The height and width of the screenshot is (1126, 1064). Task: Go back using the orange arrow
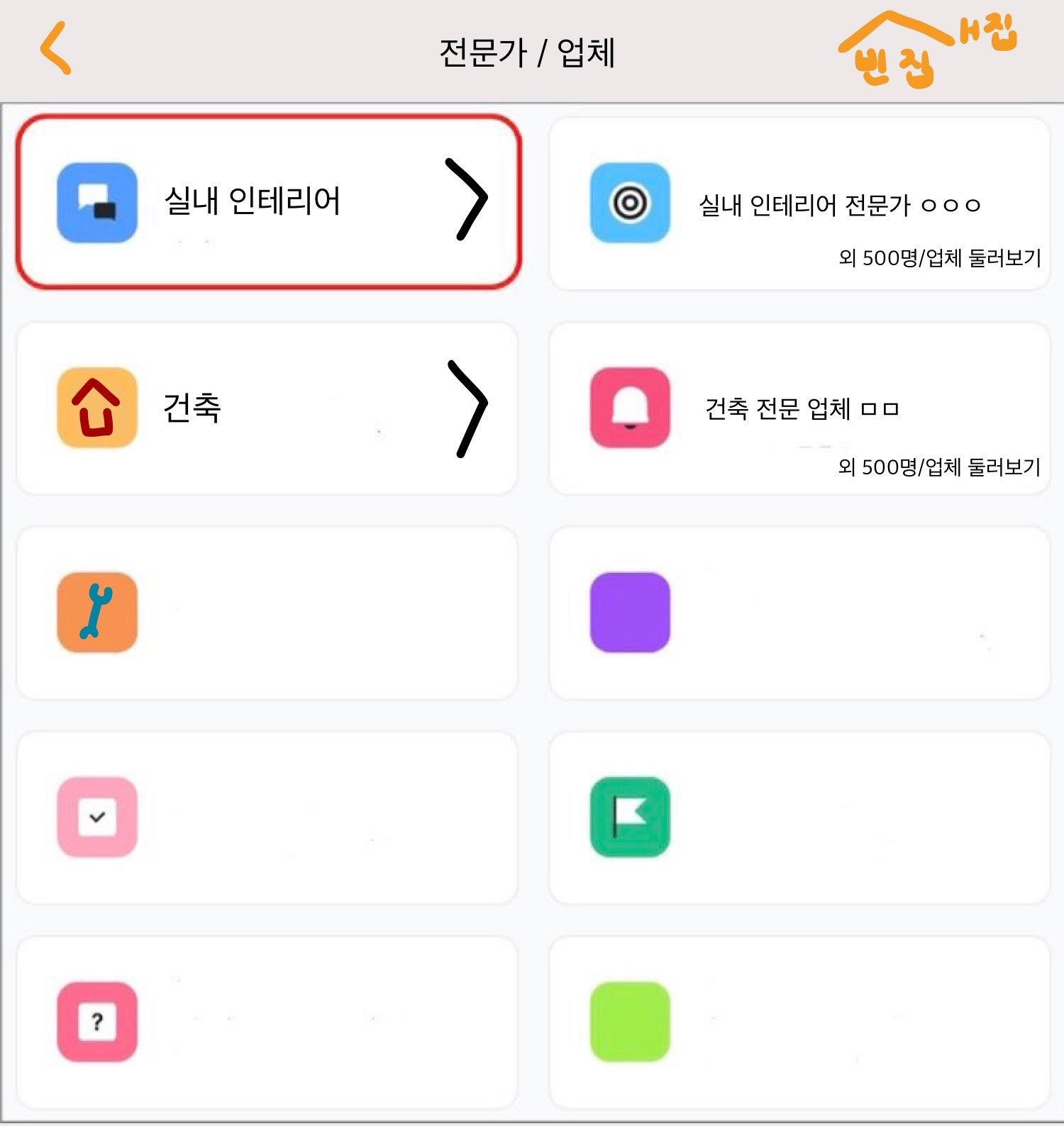pyautogui.click(x=55, y=48)
